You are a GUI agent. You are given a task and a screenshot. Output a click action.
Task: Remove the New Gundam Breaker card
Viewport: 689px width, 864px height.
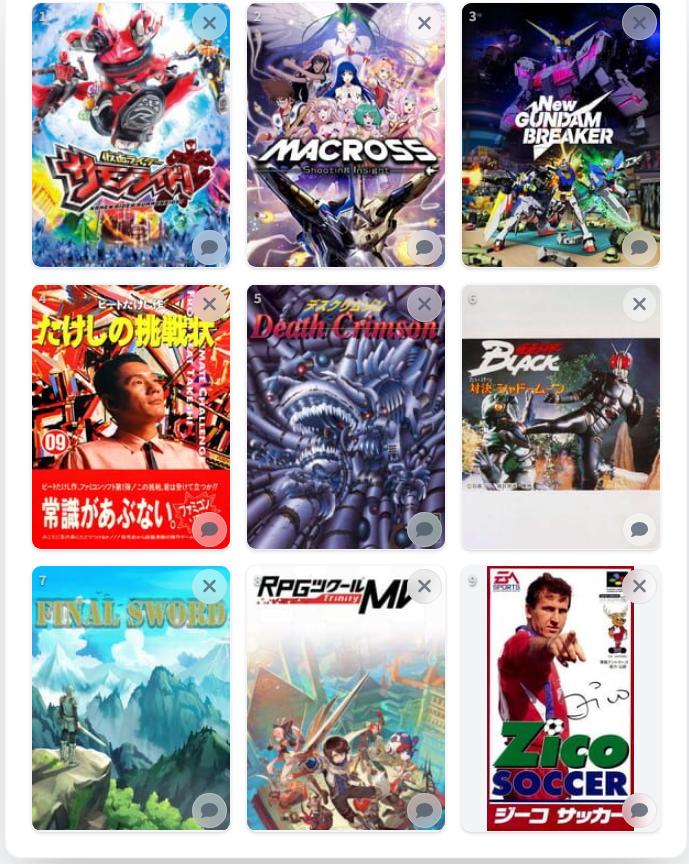coord(639,23)
